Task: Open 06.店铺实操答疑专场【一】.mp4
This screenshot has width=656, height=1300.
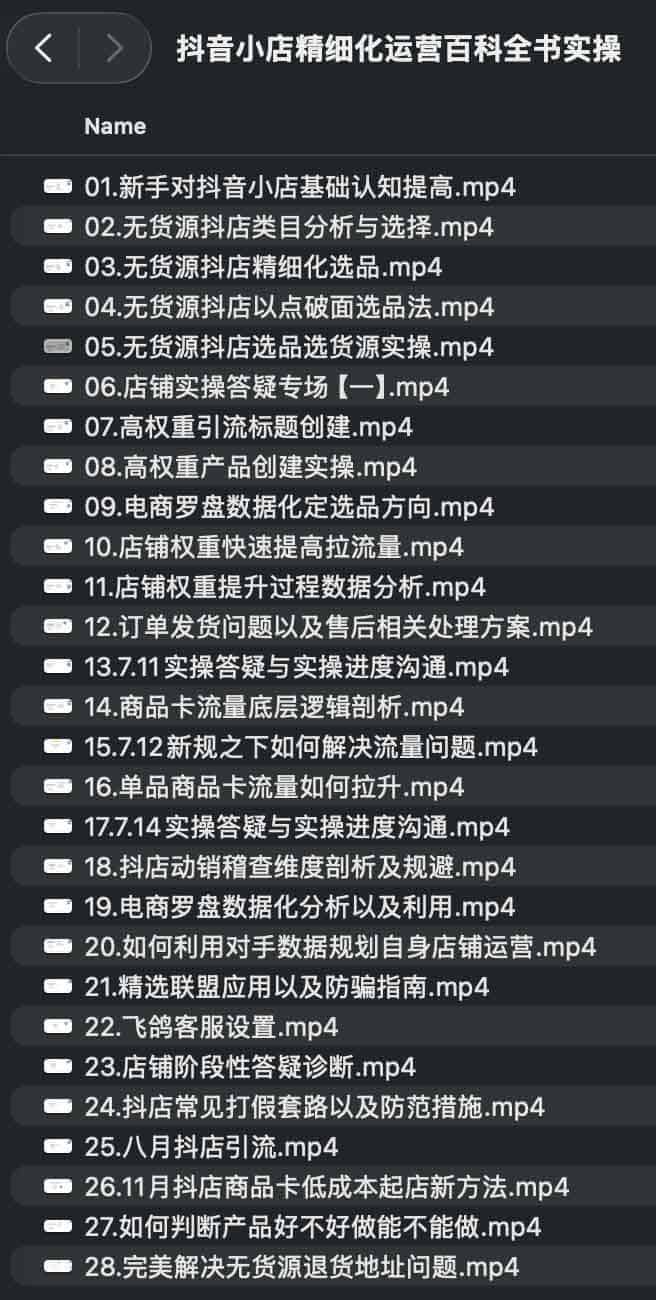Action: (267, 387)
